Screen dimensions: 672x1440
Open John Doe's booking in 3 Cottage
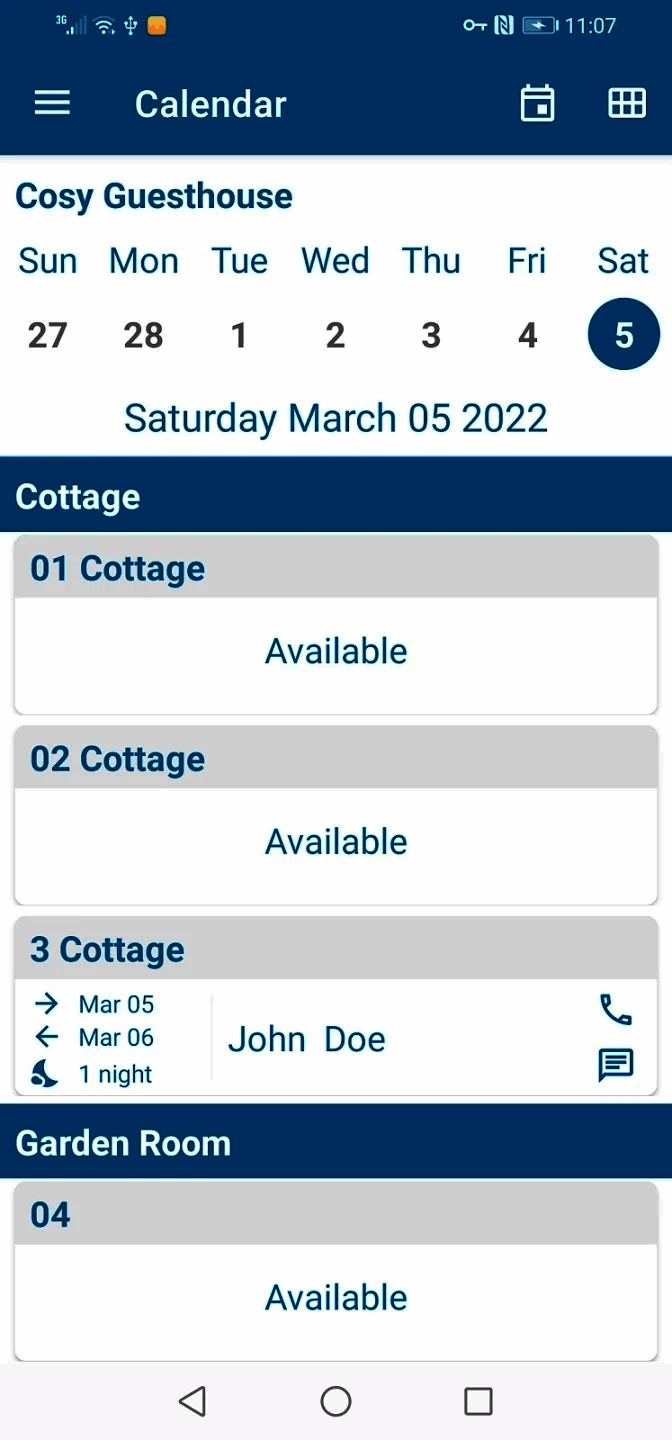[x=306, y=1039]
